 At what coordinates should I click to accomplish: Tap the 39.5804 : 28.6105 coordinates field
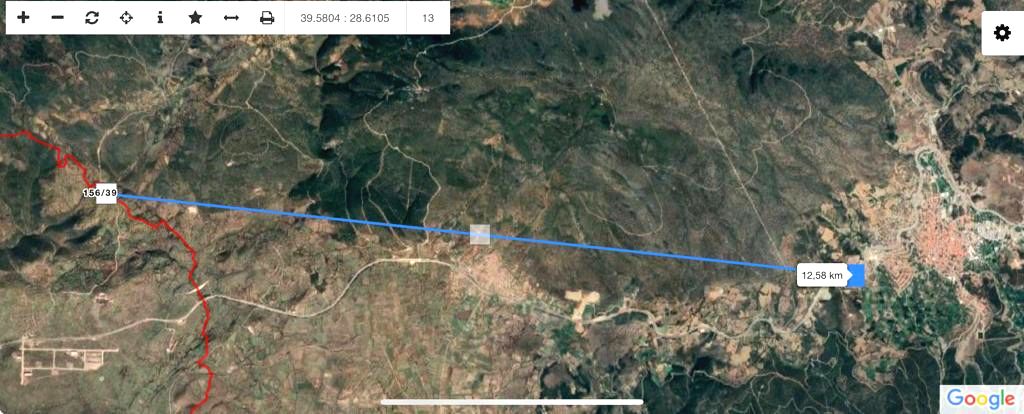click(344, 18)
